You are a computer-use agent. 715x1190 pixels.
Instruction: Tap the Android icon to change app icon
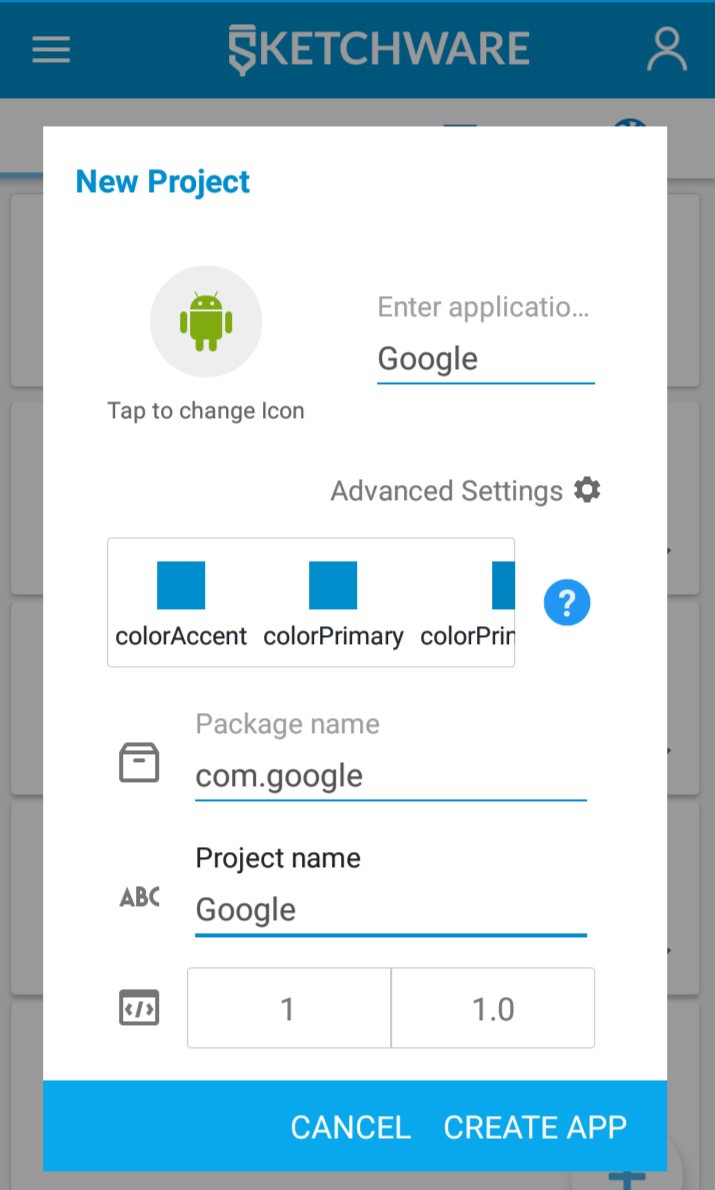pos(206,321)
